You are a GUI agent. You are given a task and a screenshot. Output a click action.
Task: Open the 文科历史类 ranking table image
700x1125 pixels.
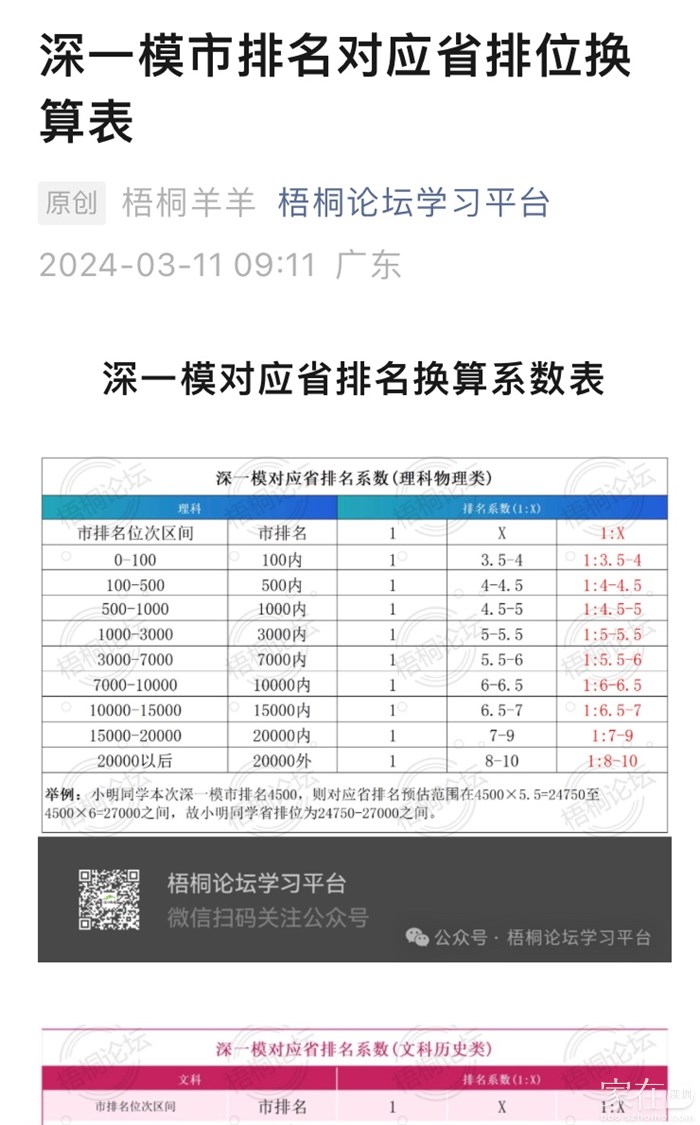[x=354, y=1076]
